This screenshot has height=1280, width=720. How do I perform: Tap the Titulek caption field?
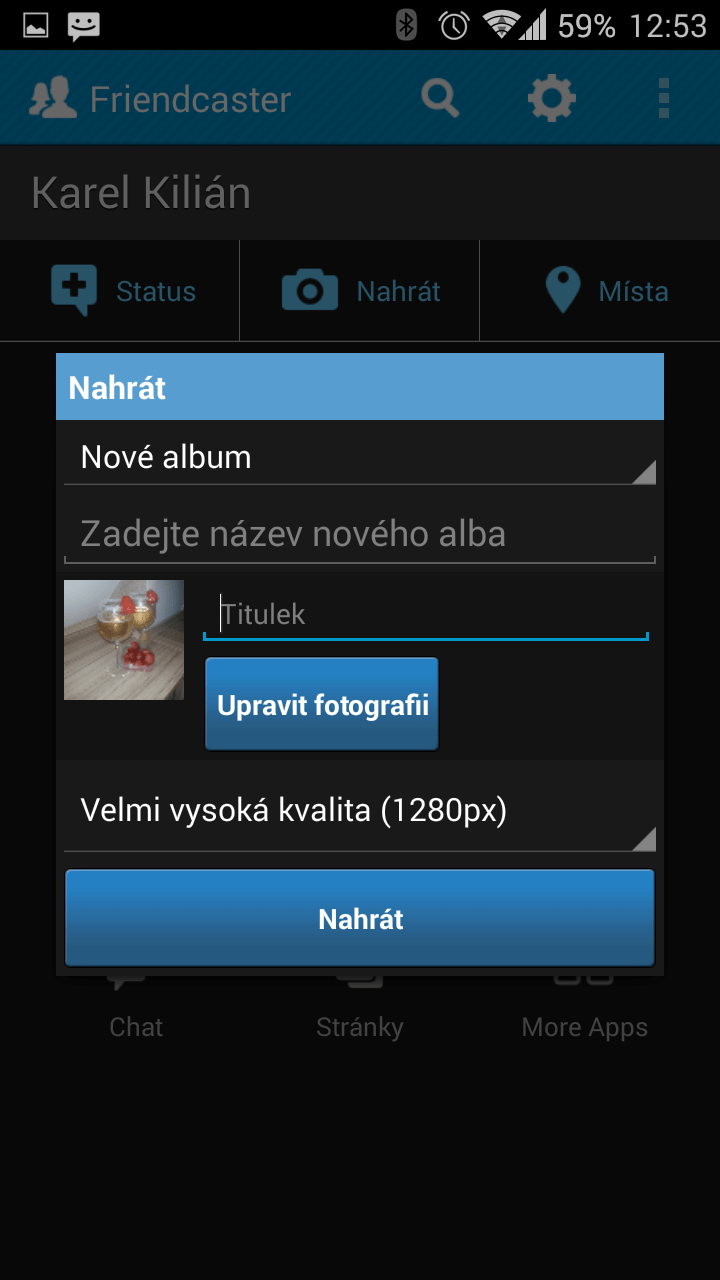(426, 613)
